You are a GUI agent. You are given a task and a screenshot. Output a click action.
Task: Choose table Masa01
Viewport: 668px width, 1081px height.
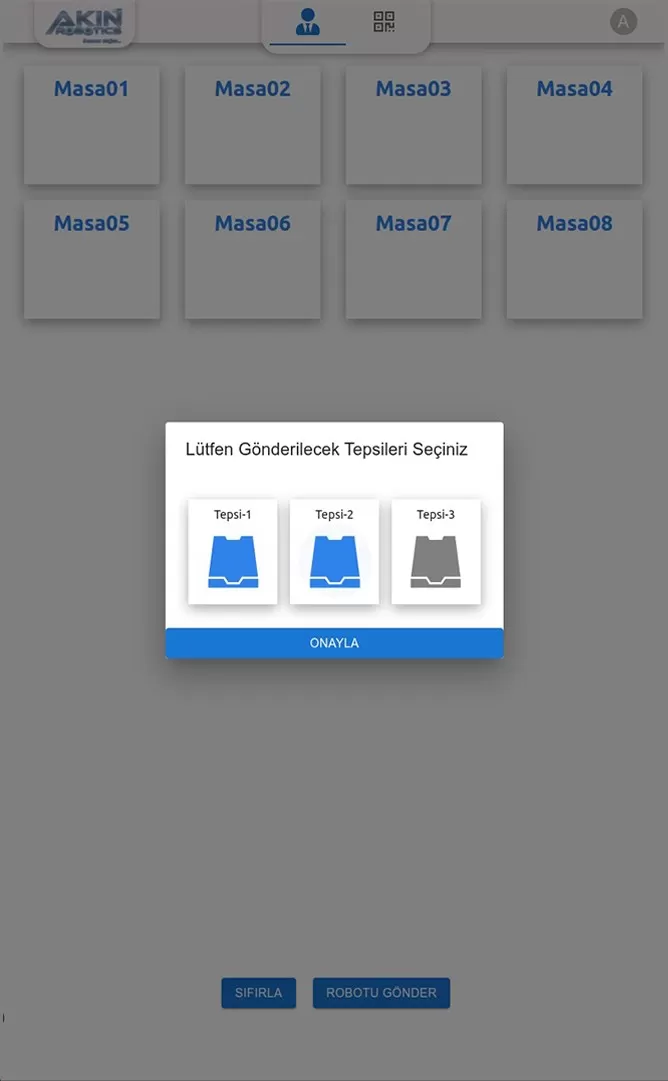coord(92,125)
